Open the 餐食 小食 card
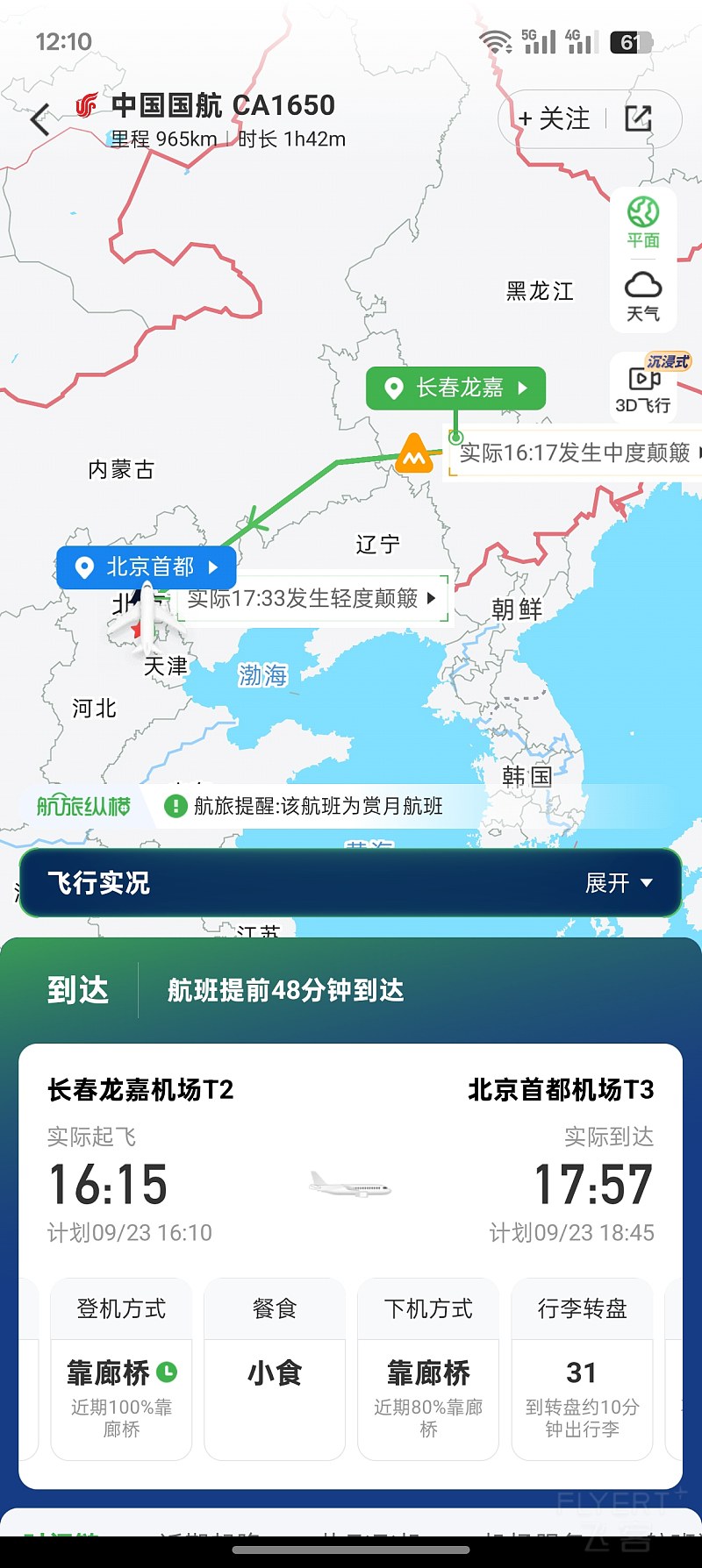 tap(275, 1369)
